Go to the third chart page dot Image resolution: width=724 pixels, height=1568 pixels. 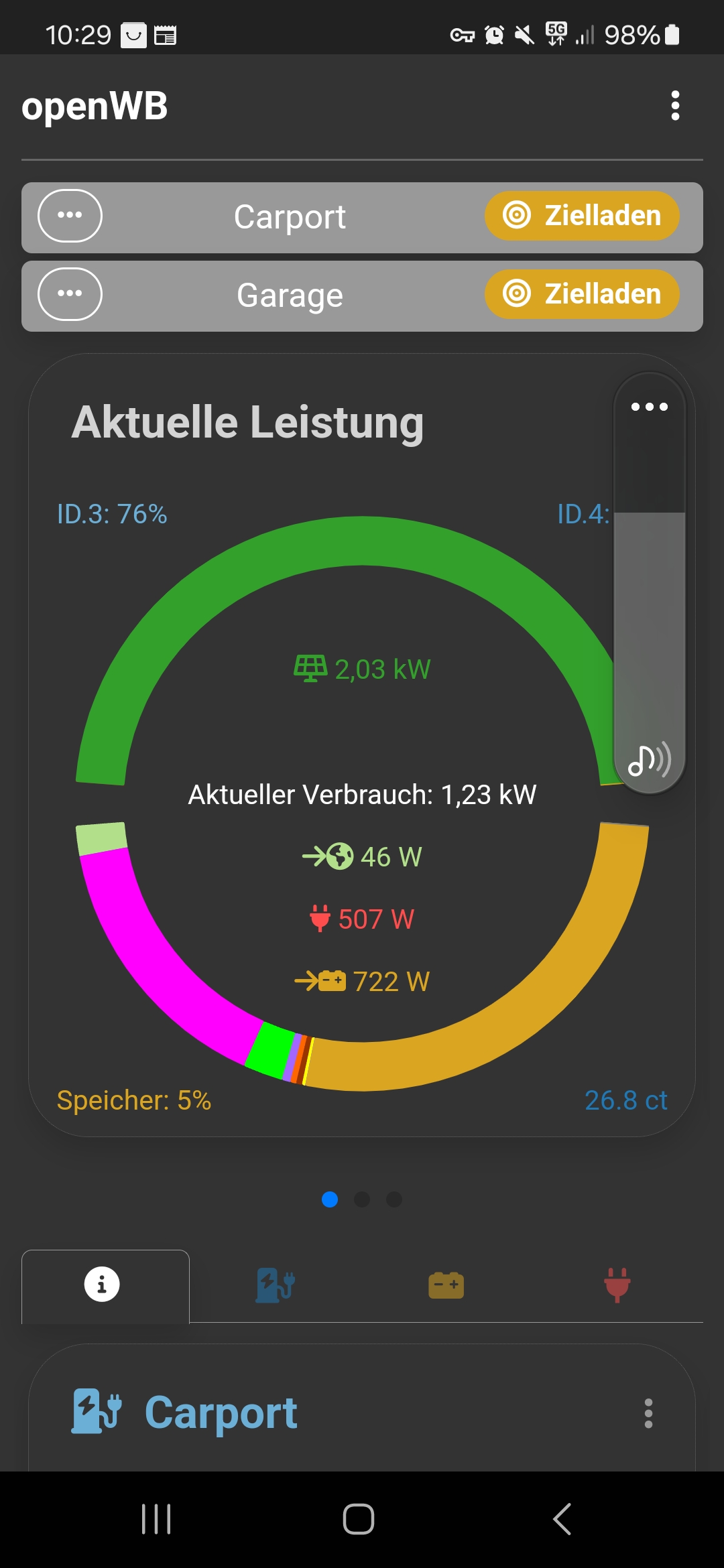[394, 1199]
